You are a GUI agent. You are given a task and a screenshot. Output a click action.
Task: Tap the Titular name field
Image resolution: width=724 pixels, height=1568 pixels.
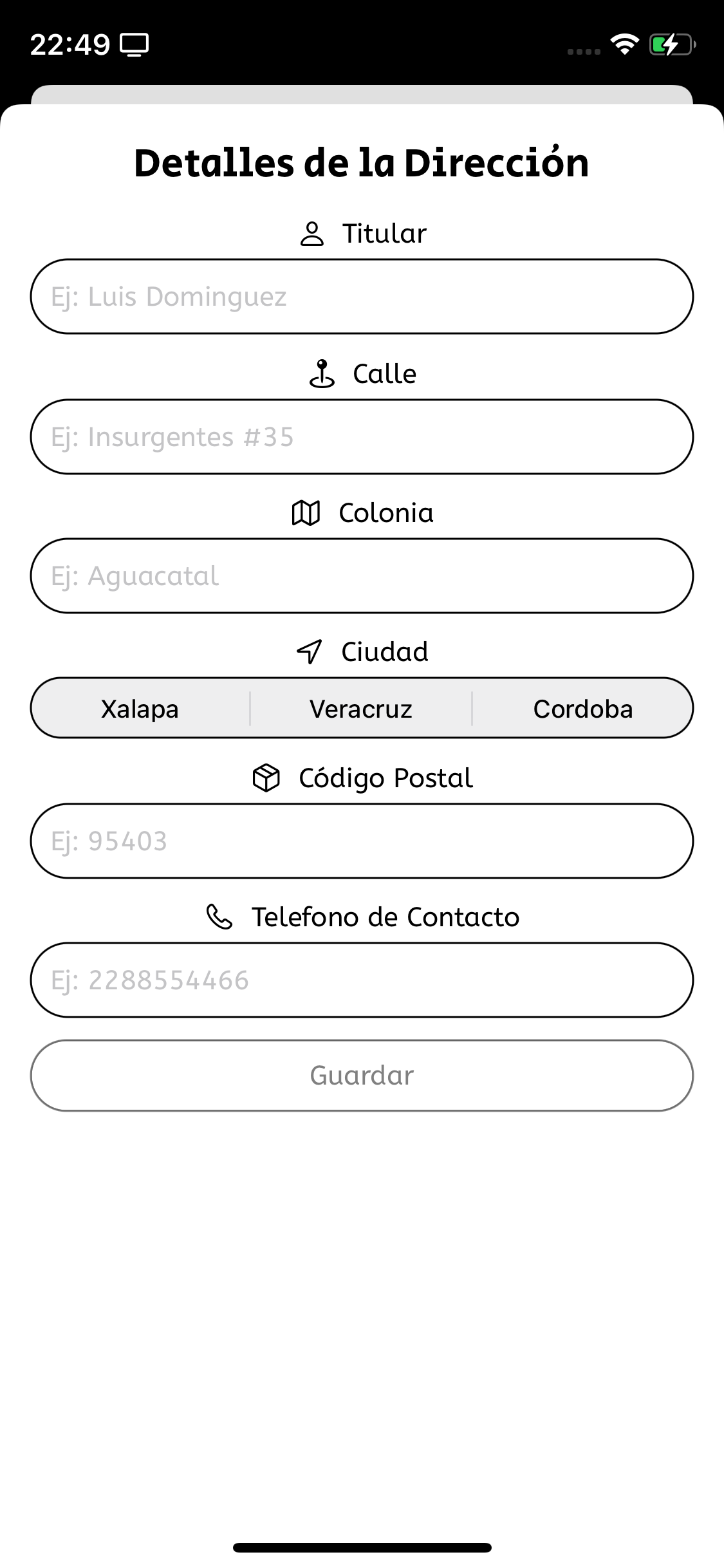[362, 297]
